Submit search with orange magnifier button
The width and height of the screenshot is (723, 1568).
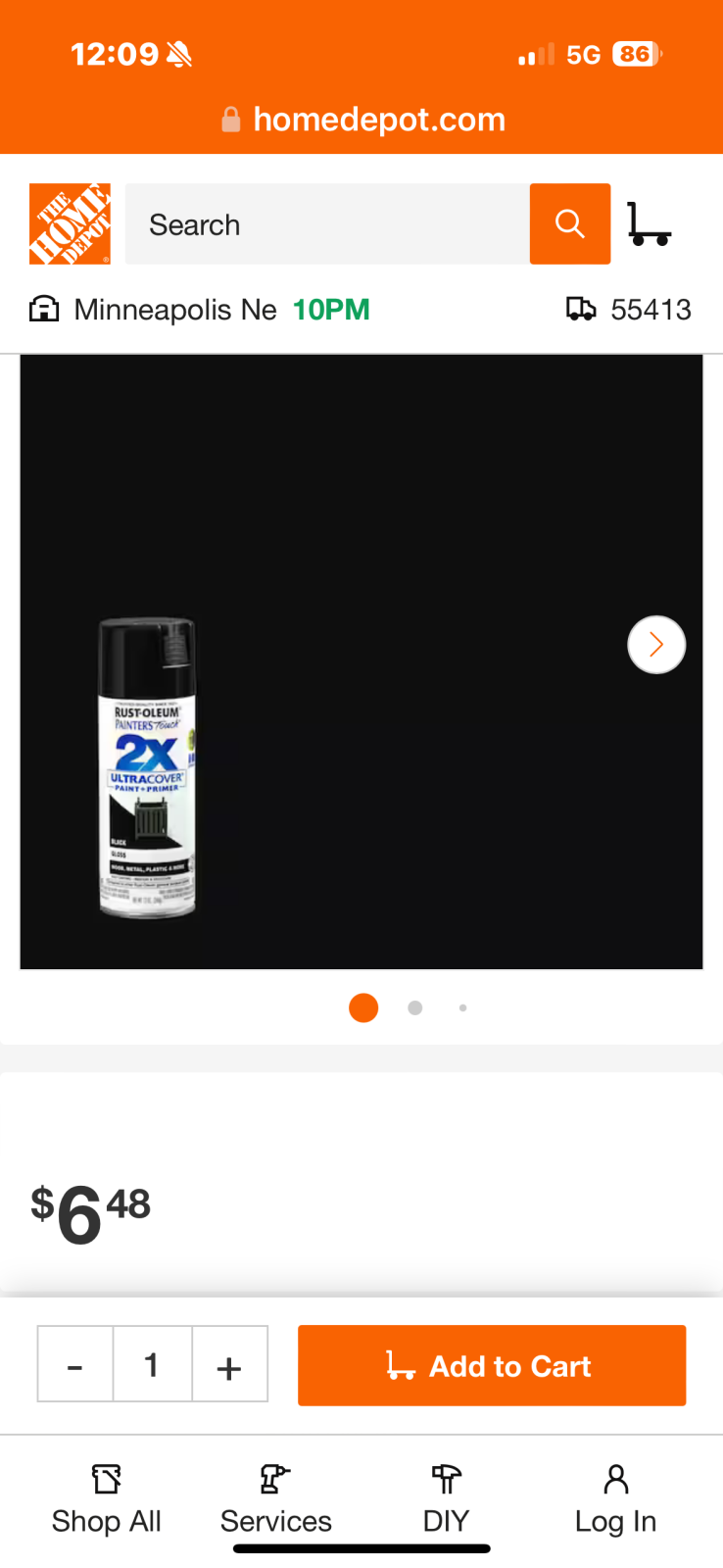pyautogui.click(x=570, y=224)
